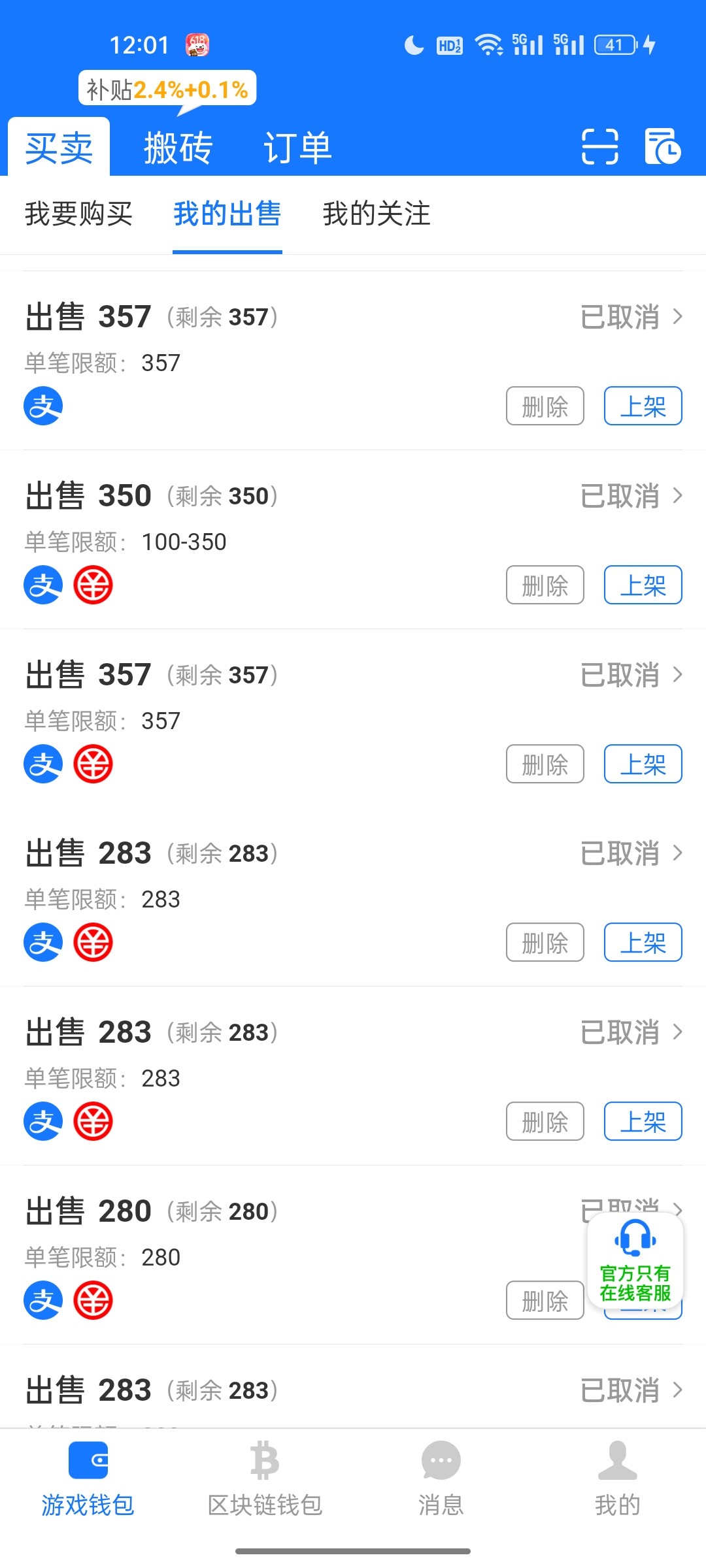Select the 买卖 top tab
Screen dimensions: 706x1568
[x=59, y=148]
